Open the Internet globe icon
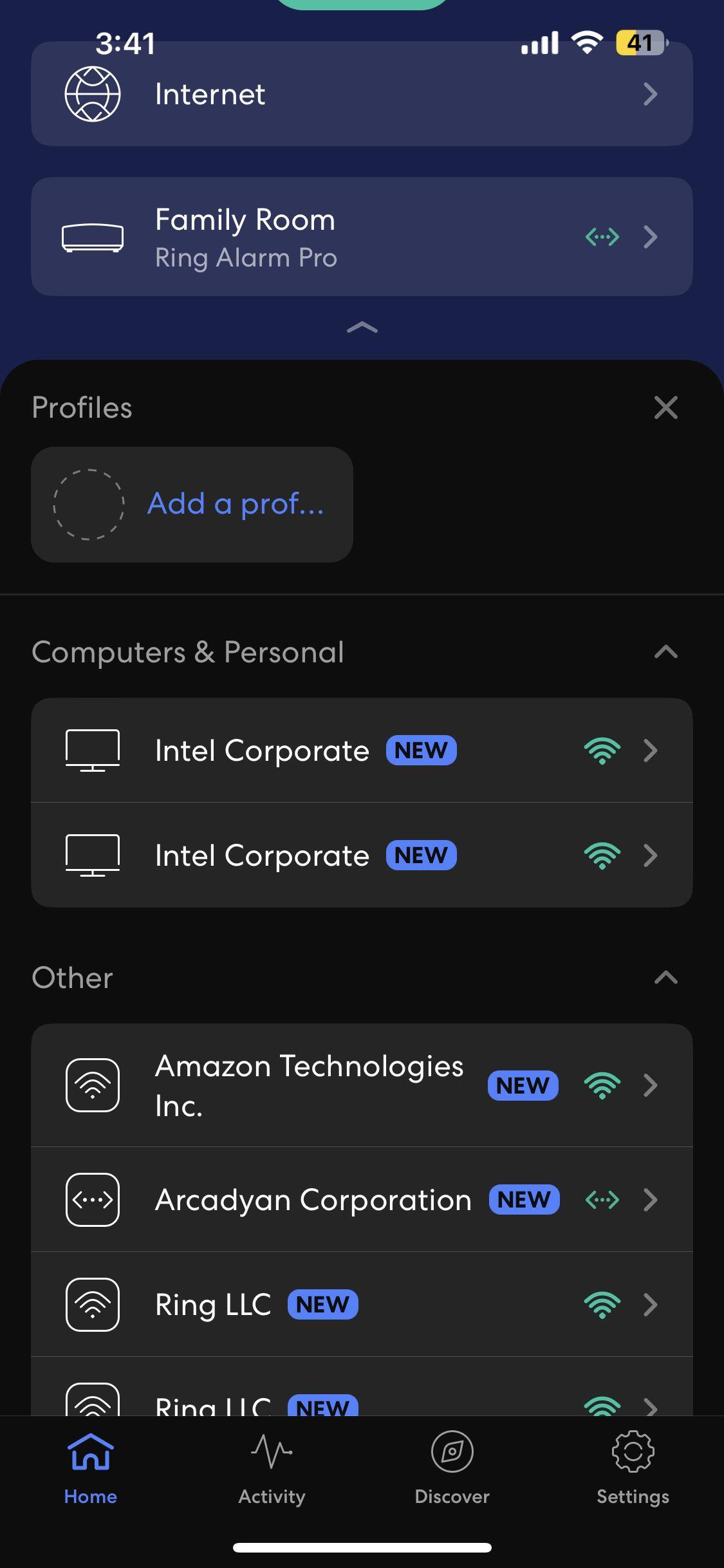The height and width of the screenshot is (1568, 724). tap(92, 94)
